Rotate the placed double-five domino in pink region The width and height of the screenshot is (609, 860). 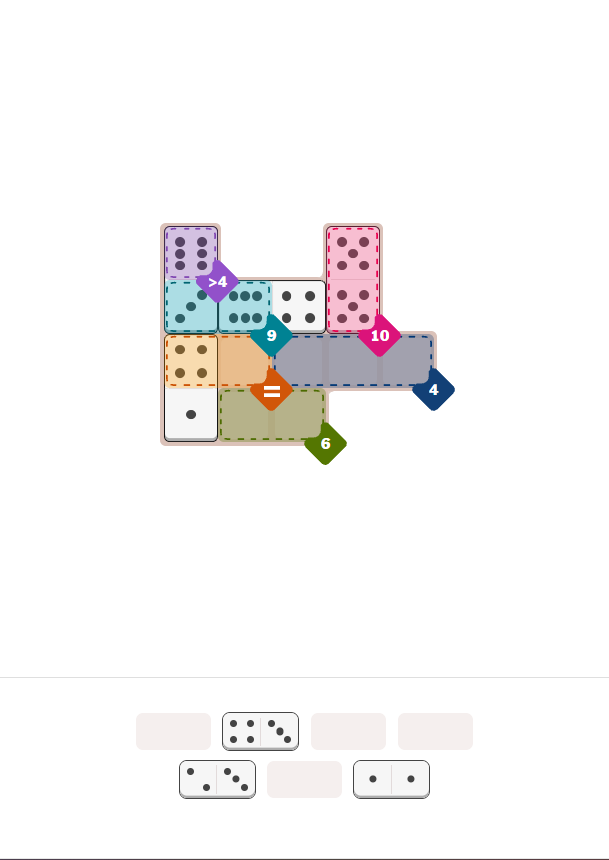[353, 279]
